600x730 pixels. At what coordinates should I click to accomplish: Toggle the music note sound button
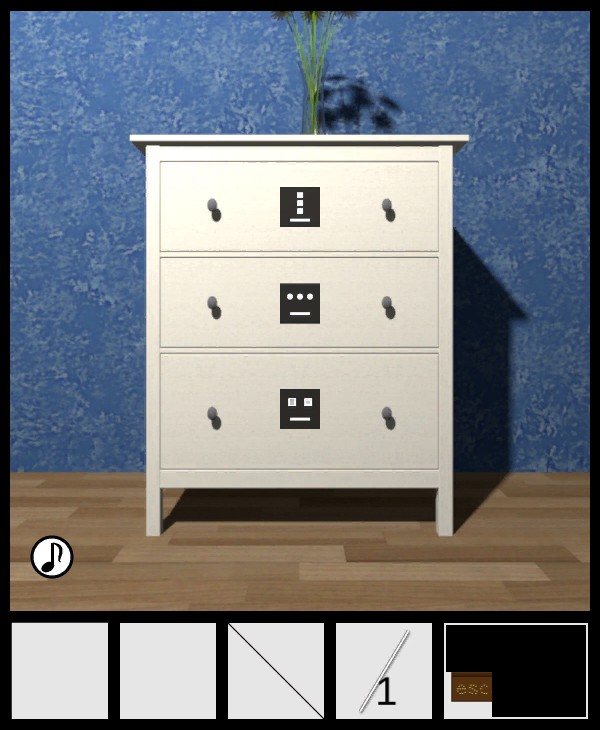[52, 557]
